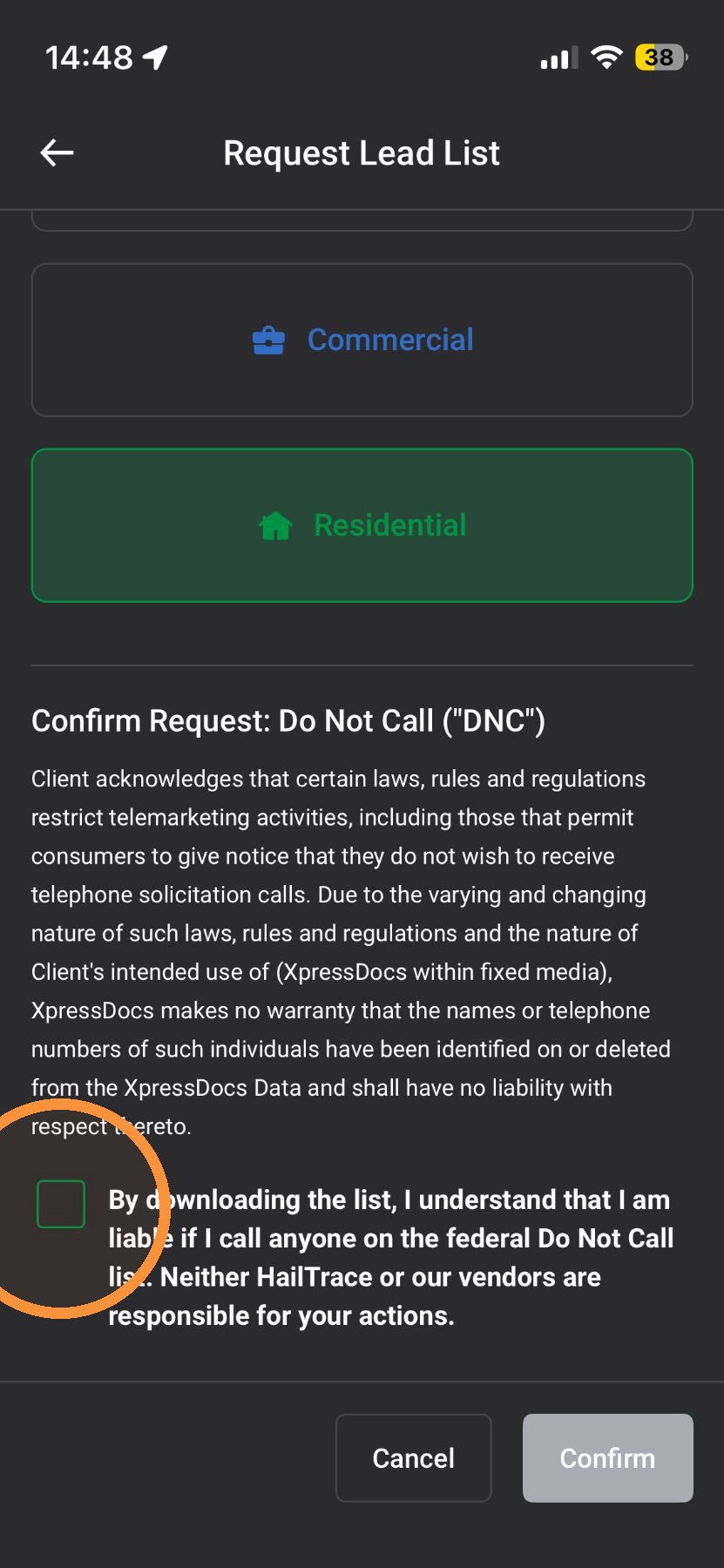Go back with the arrow icon
The height and width of the screenshot is (1568, 724).
tap(58, 153)
